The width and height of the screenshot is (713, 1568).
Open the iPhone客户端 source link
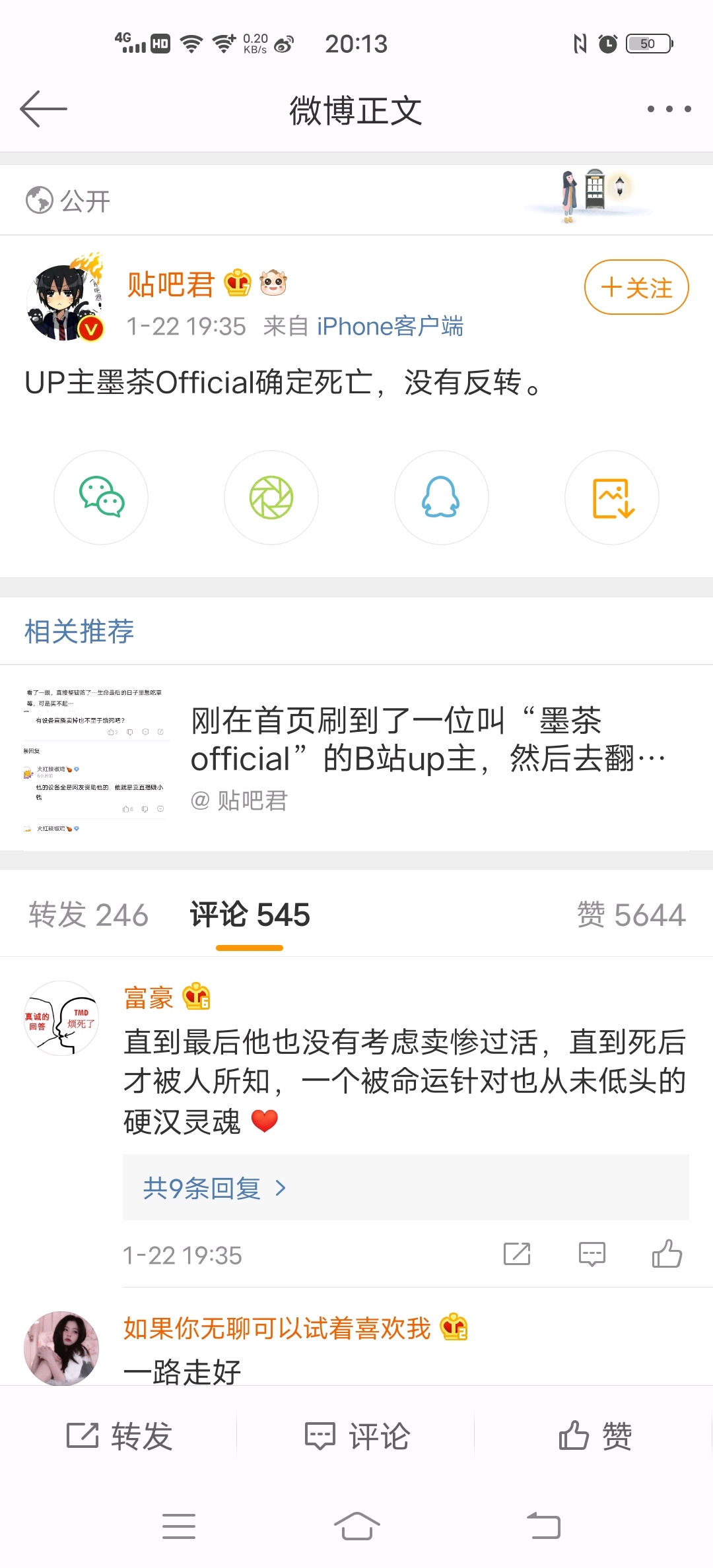click(x=390, y=326)
